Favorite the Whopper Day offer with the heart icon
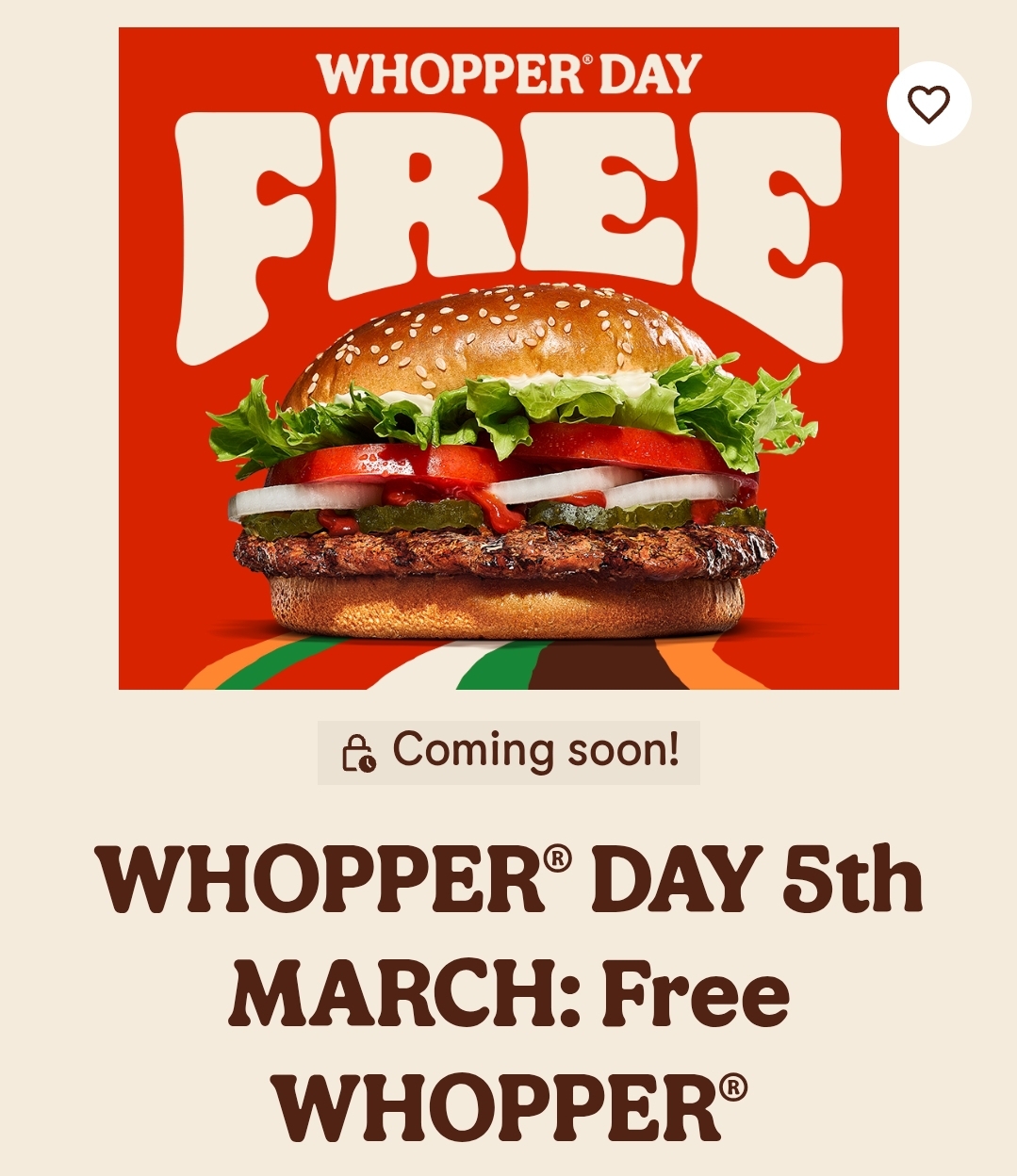This screenshot has height=1176, width=1017. pos(928,104)
